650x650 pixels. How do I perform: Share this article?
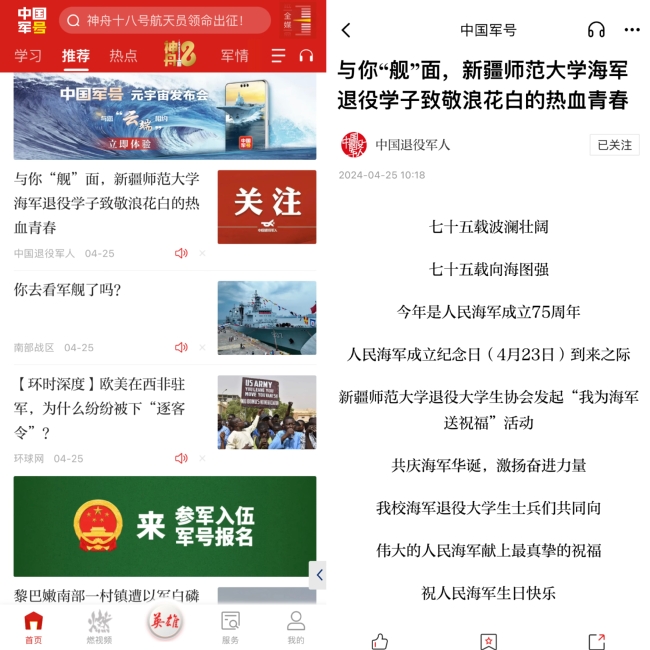[597, 641]
